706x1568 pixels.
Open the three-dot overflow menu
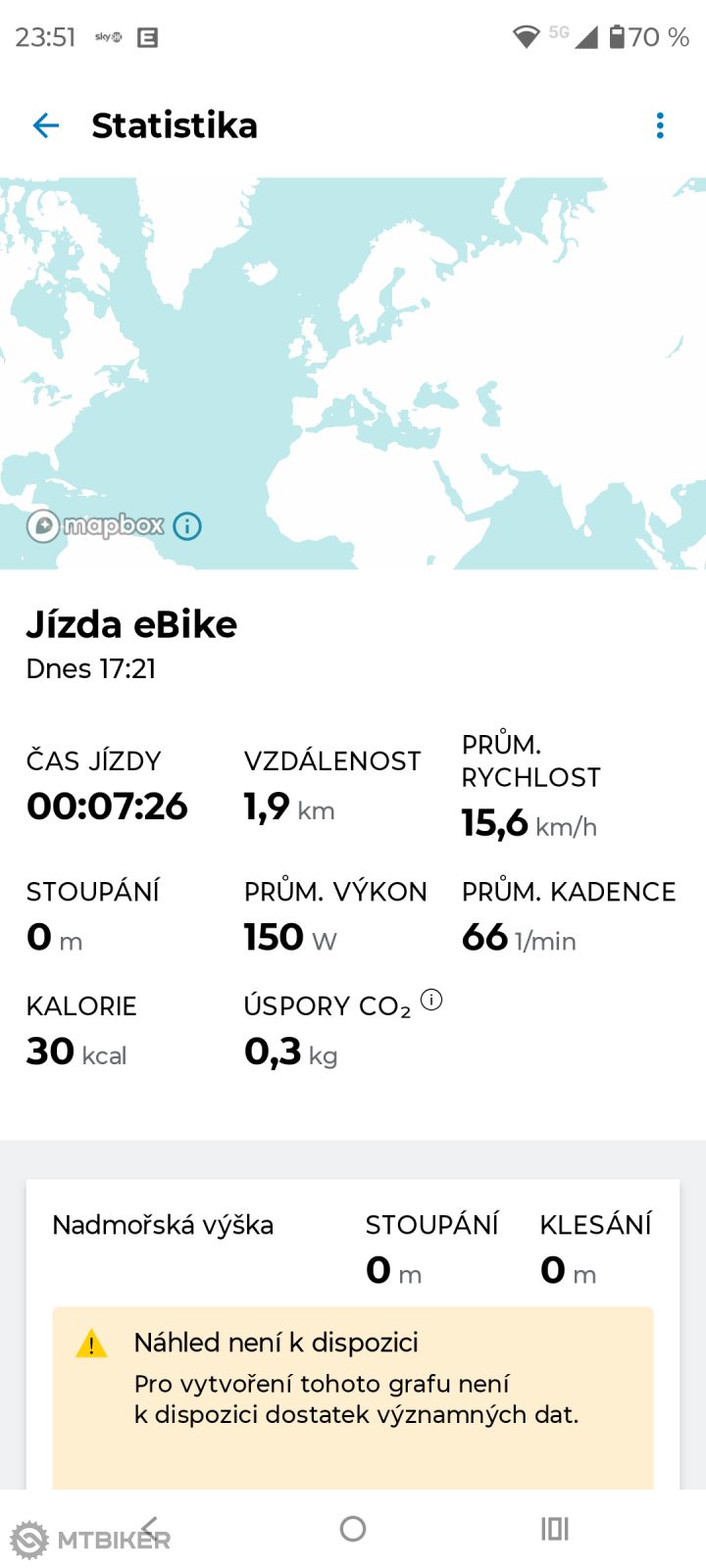[x=660, y=125]
